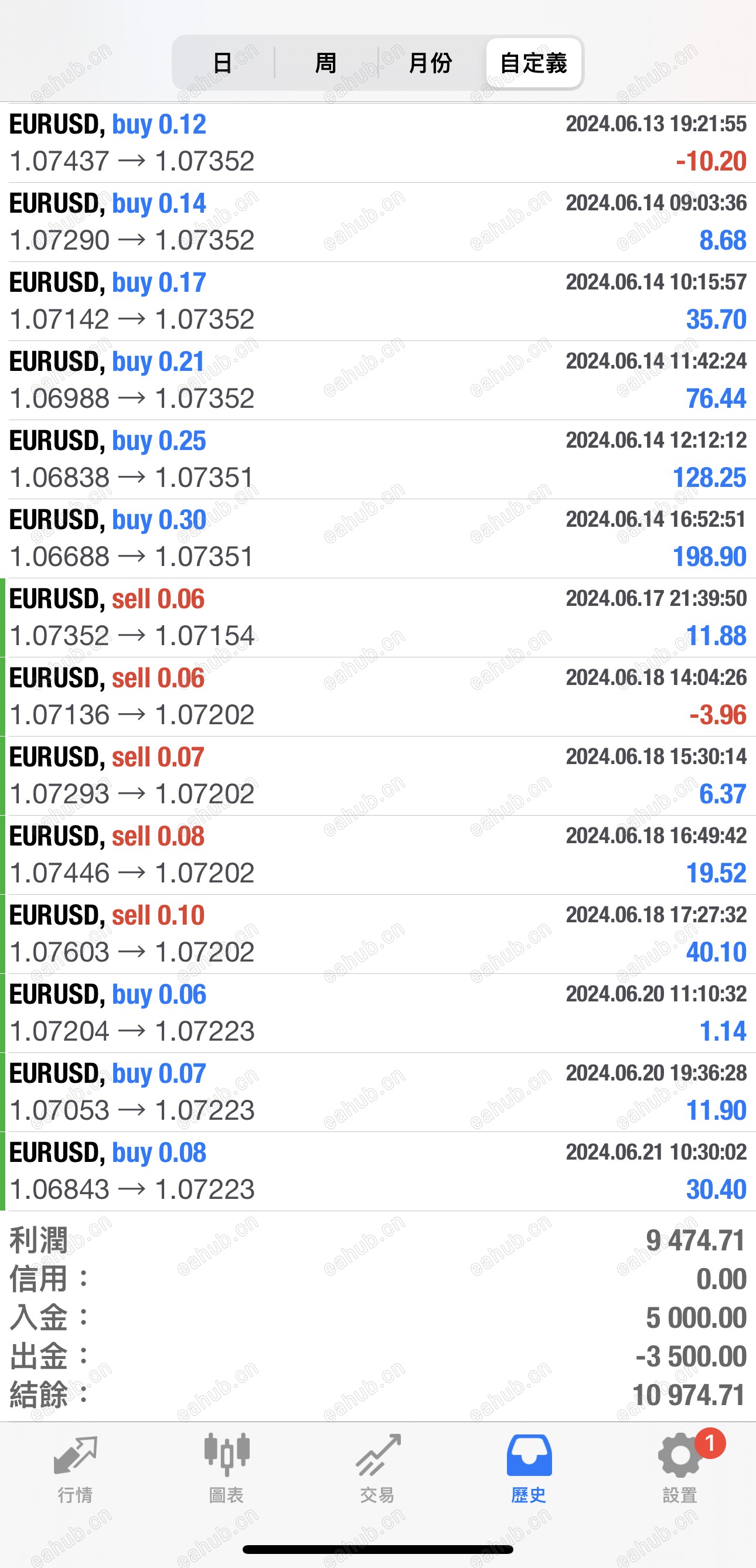
Task: Open the 交易 trade tab
Action: click(377, 1468)
